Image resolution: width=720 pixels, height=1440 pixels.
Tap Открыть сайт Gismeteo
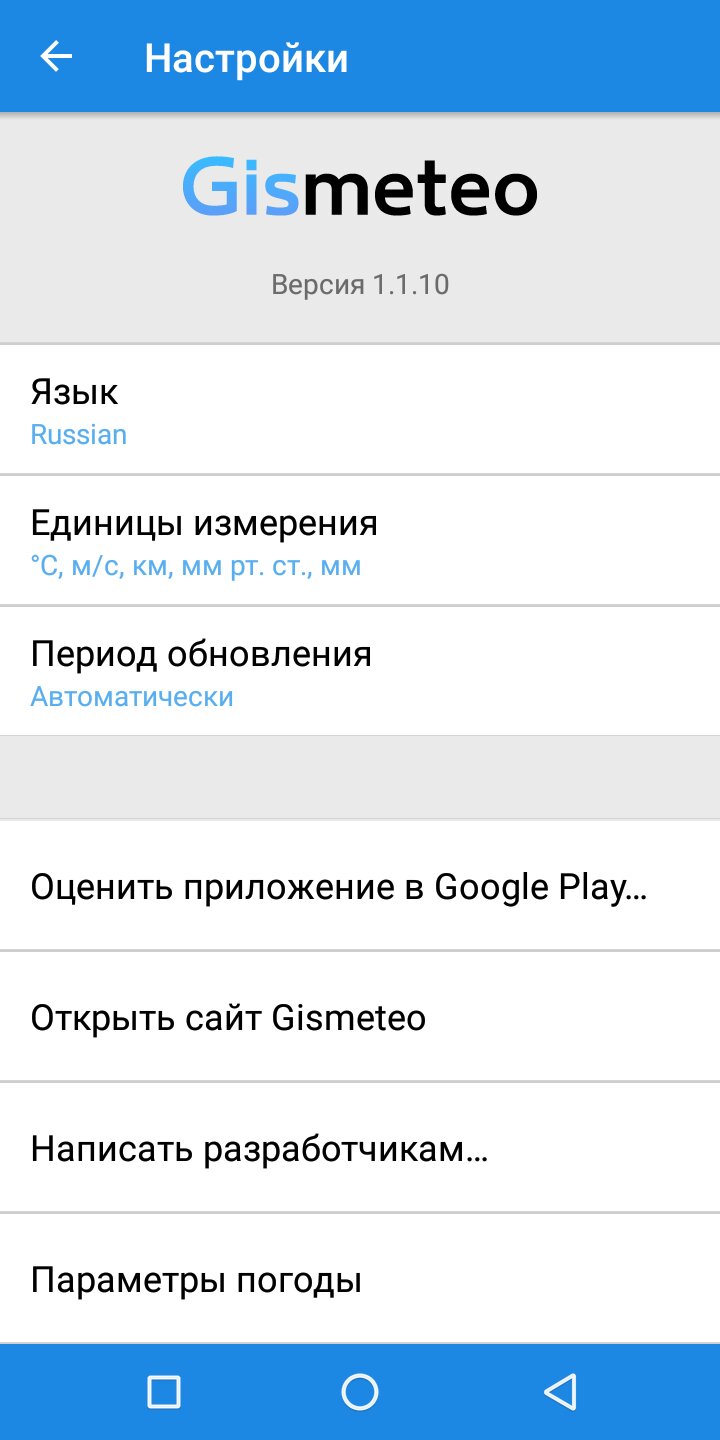(360, 1017)
